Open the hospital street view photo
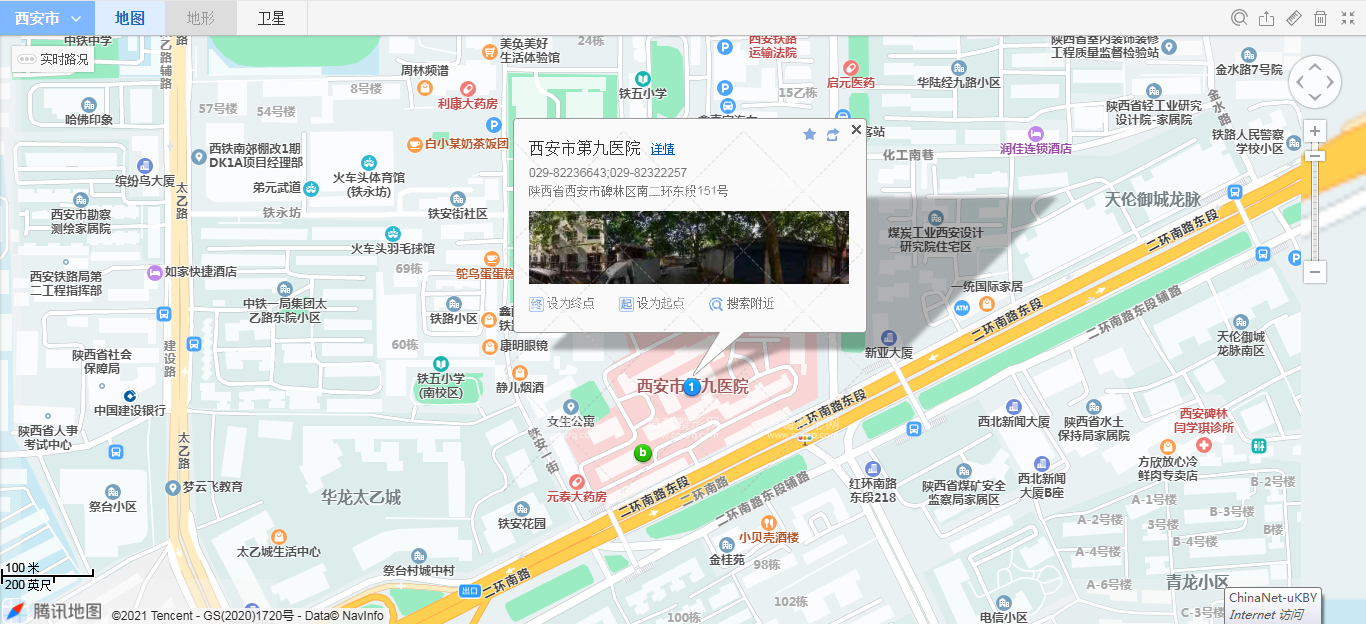 pos(688,247)
